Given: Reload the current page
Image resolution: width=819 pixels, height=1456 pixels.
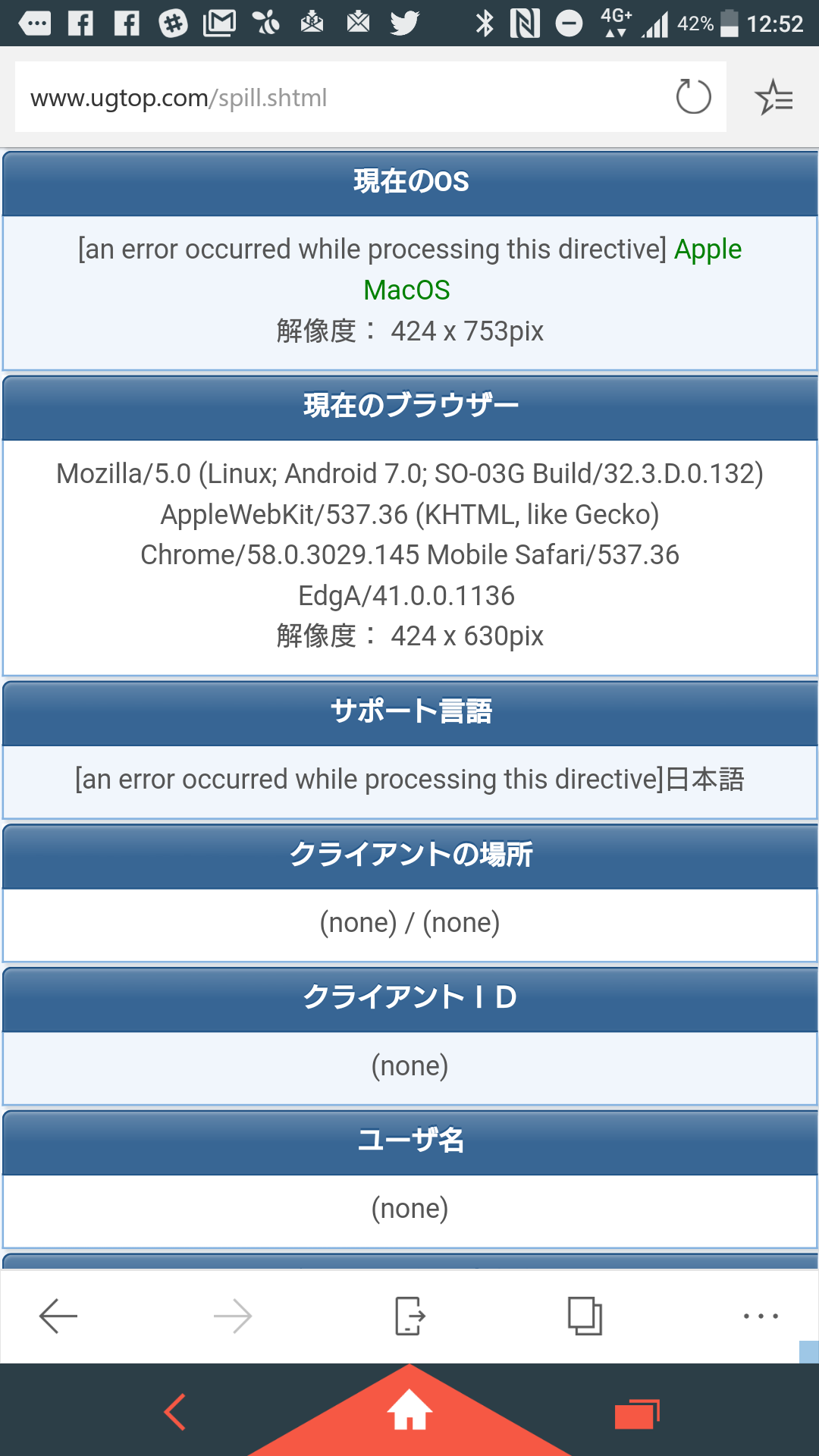Looking at the screenshot, I should pyautogui.click(x=693, y=97).
